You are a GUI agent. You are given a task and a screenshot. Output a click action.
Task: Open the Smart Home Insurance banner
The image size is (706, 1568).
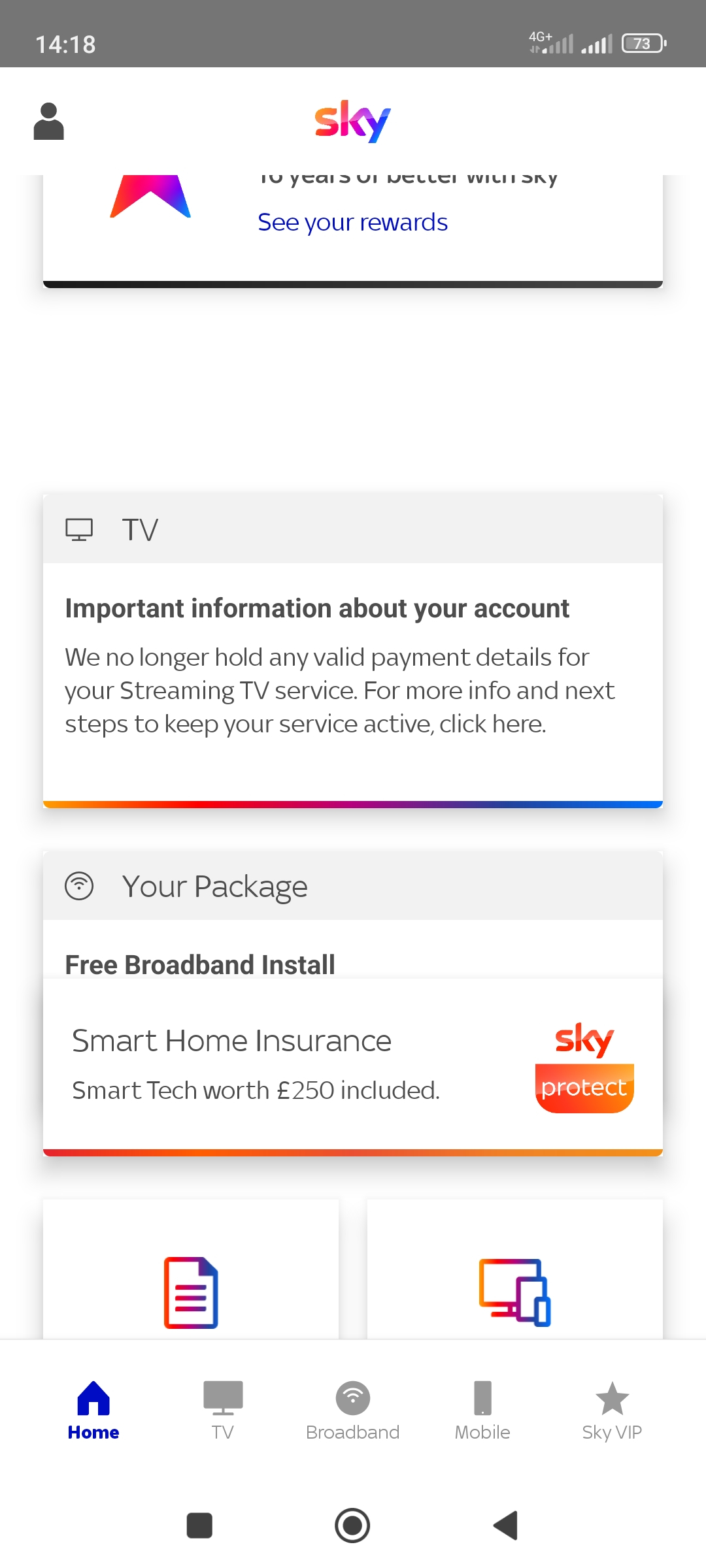click(353, 1067)
